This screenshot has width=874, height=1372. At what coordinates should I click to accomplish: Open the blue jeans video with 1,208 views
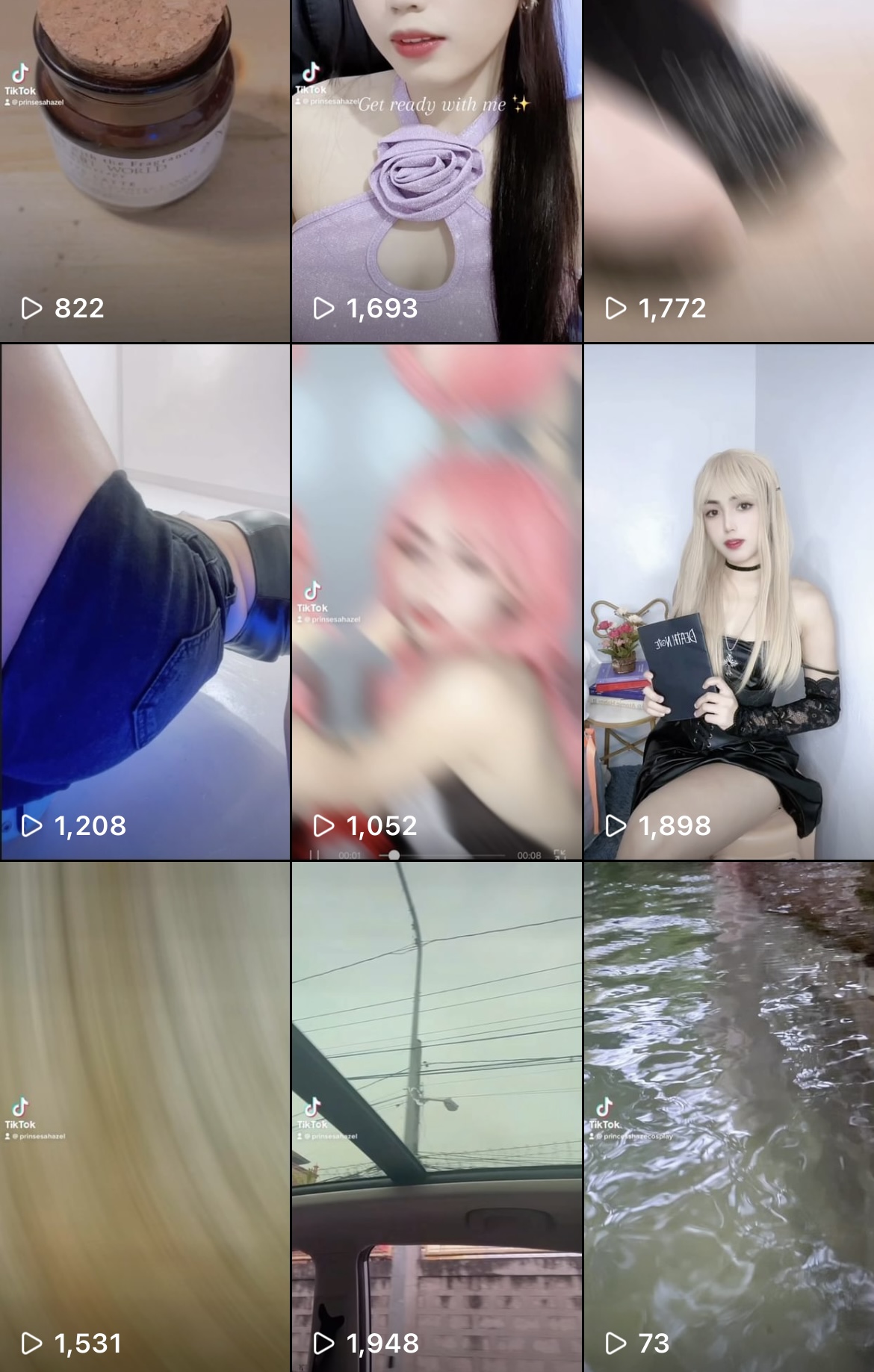tap(145, 601)
